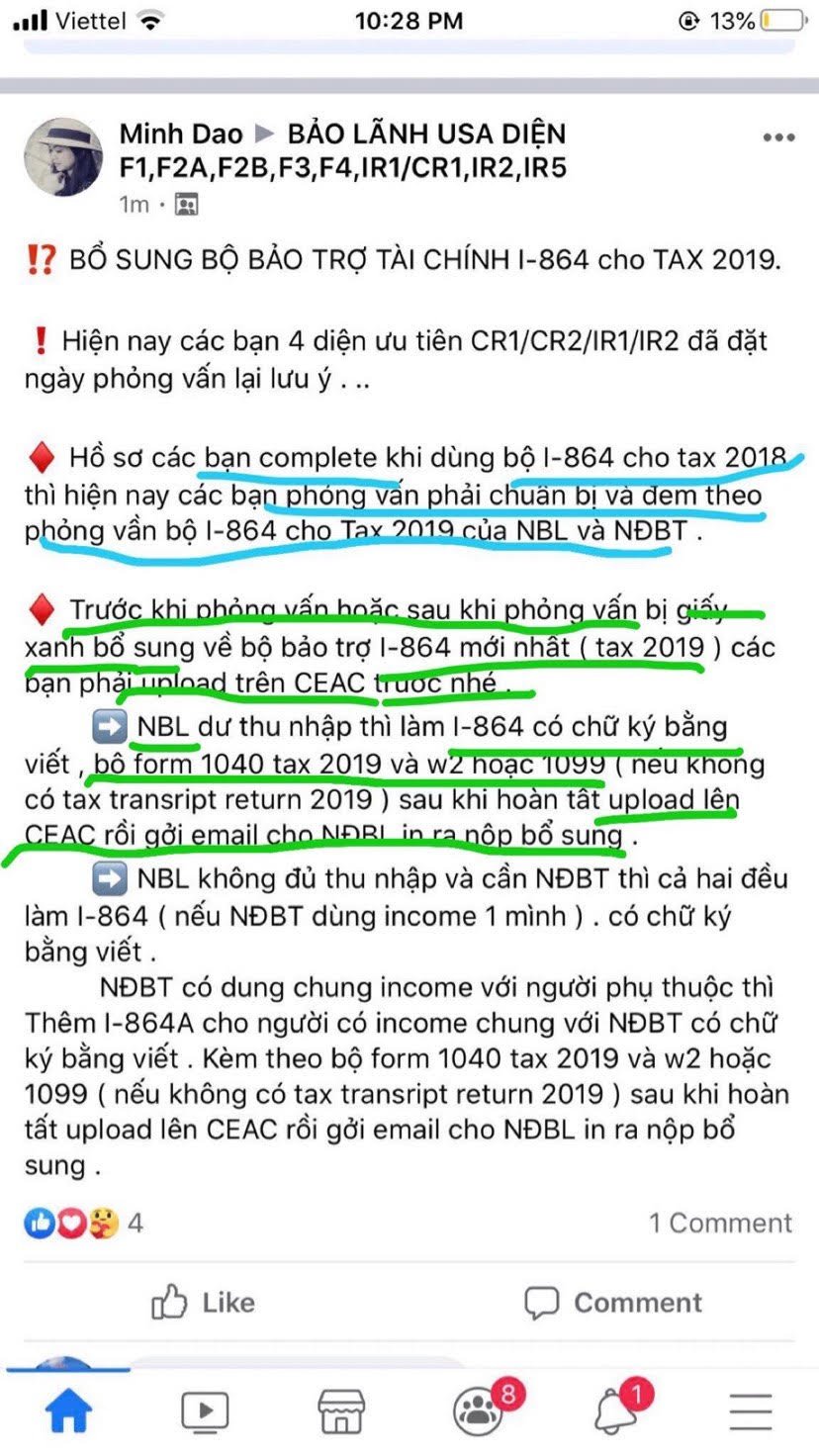The image size is (819, 1456).
Task: Open the BẢO LÃNH USA DIỆN group
Action: (x=425, y=135)
